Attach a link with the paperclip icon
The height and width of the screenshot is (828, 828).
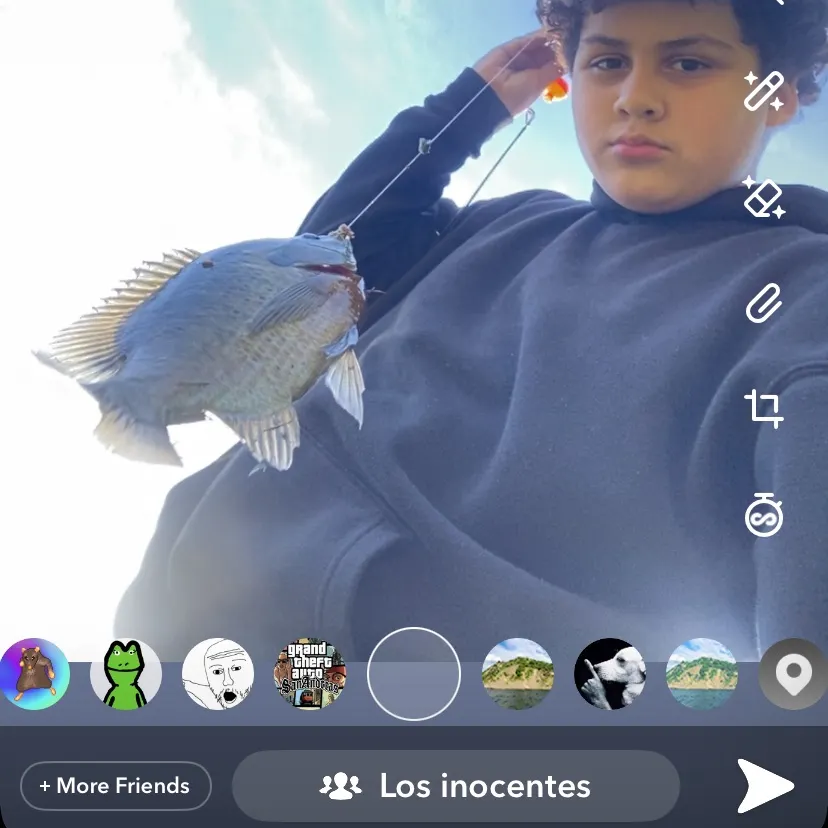764,302
